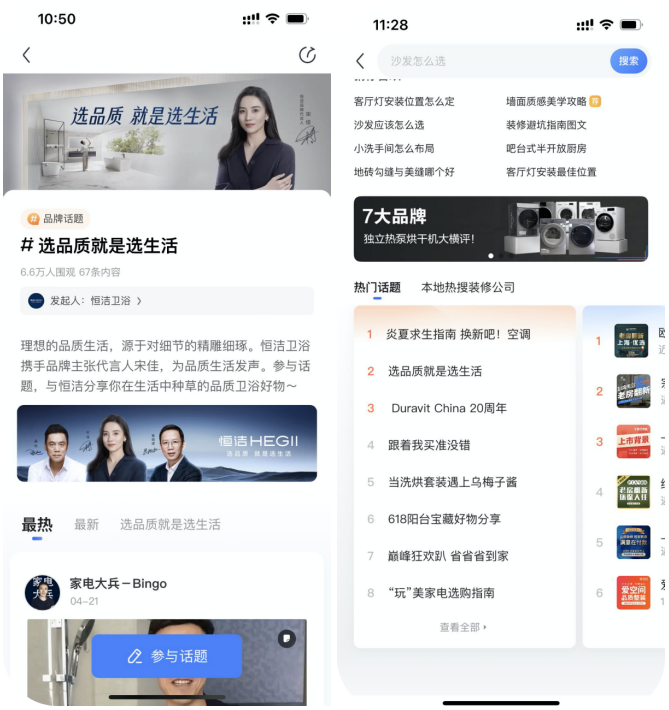
Task: Tap suggestion 墙面质感美学攻略
Action: [x=546, y=101]
